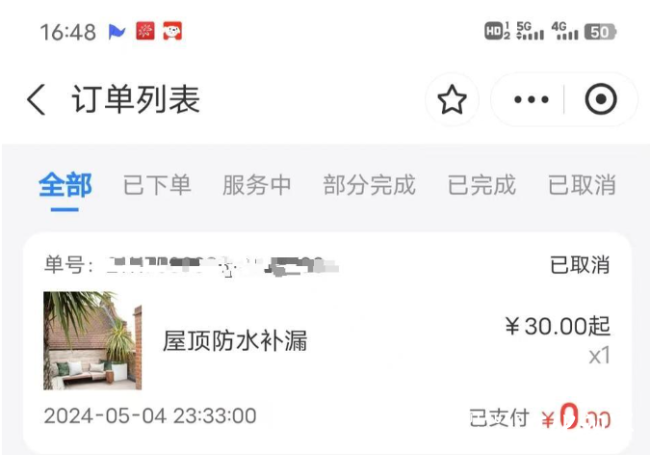The width and height of the screenshot is (650, 455).
Task: Go back from the 订单列表 page
Action: point(36,100)
